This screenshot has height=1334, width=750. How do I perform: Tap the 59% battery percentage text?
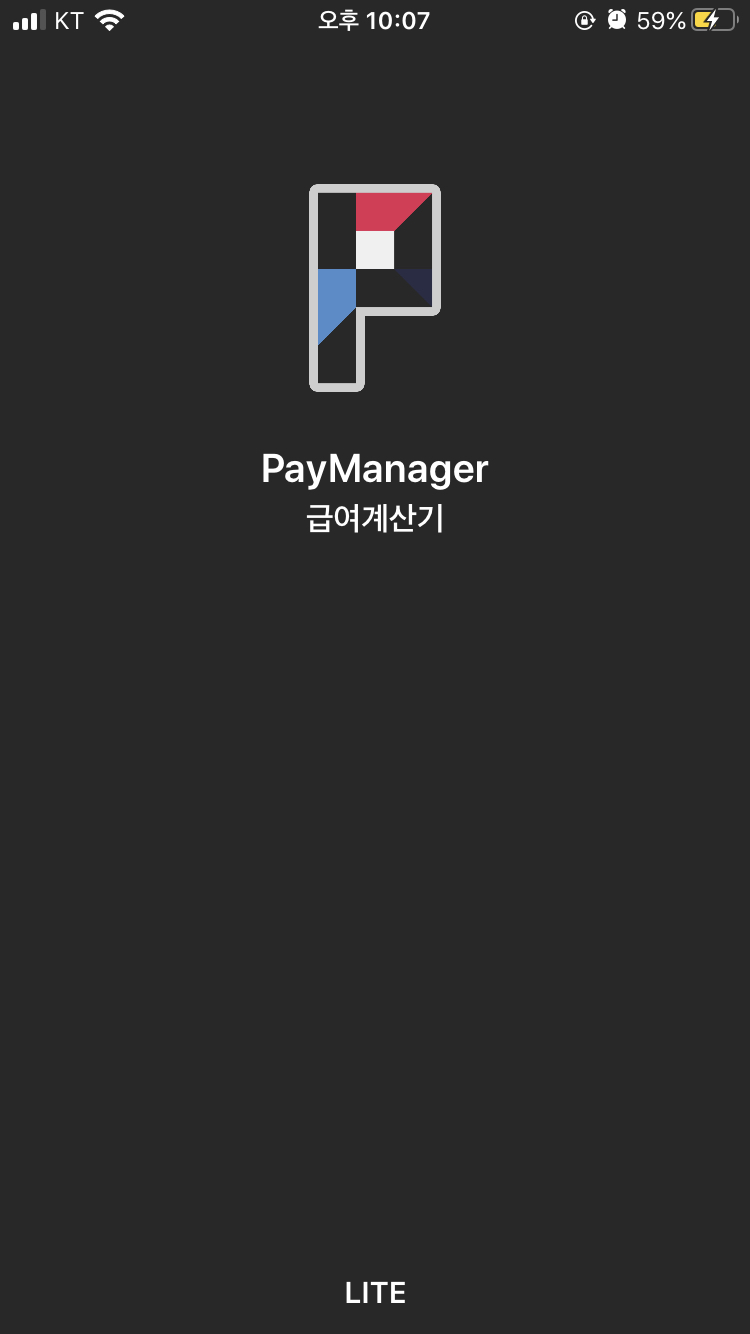(661, 19)
